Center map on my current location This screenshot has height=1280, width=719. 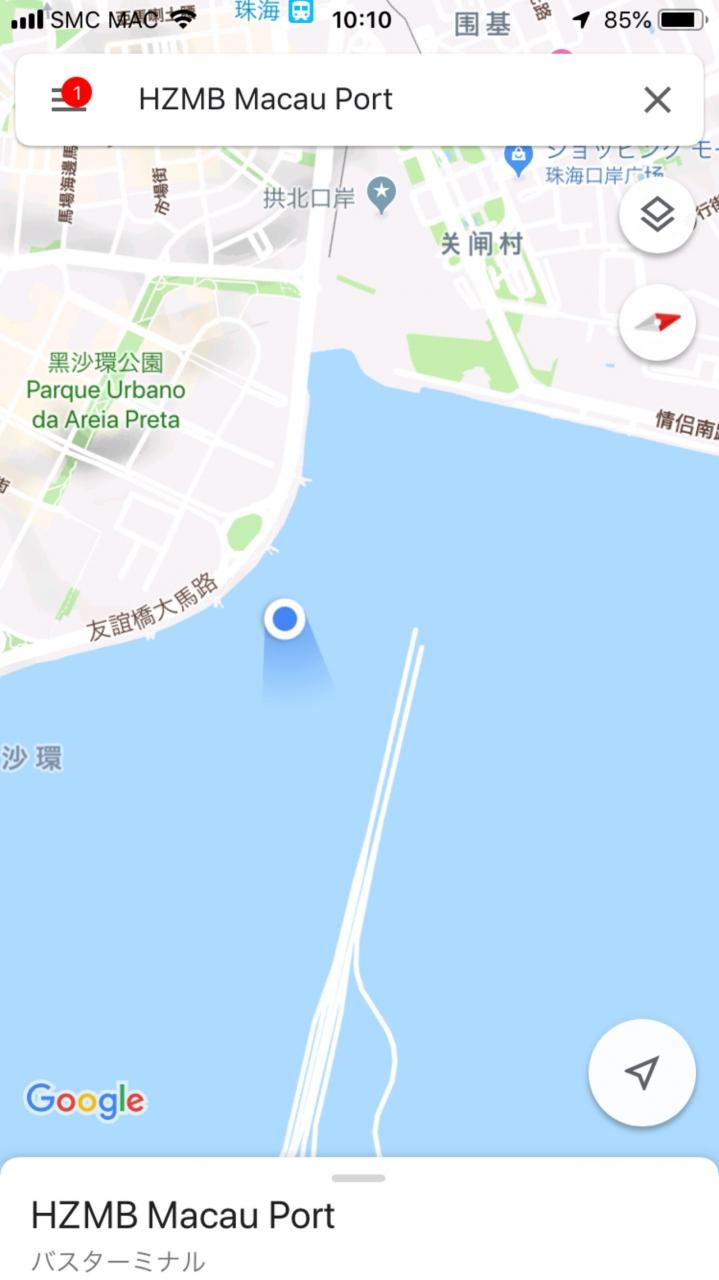tap(642, 1073)
